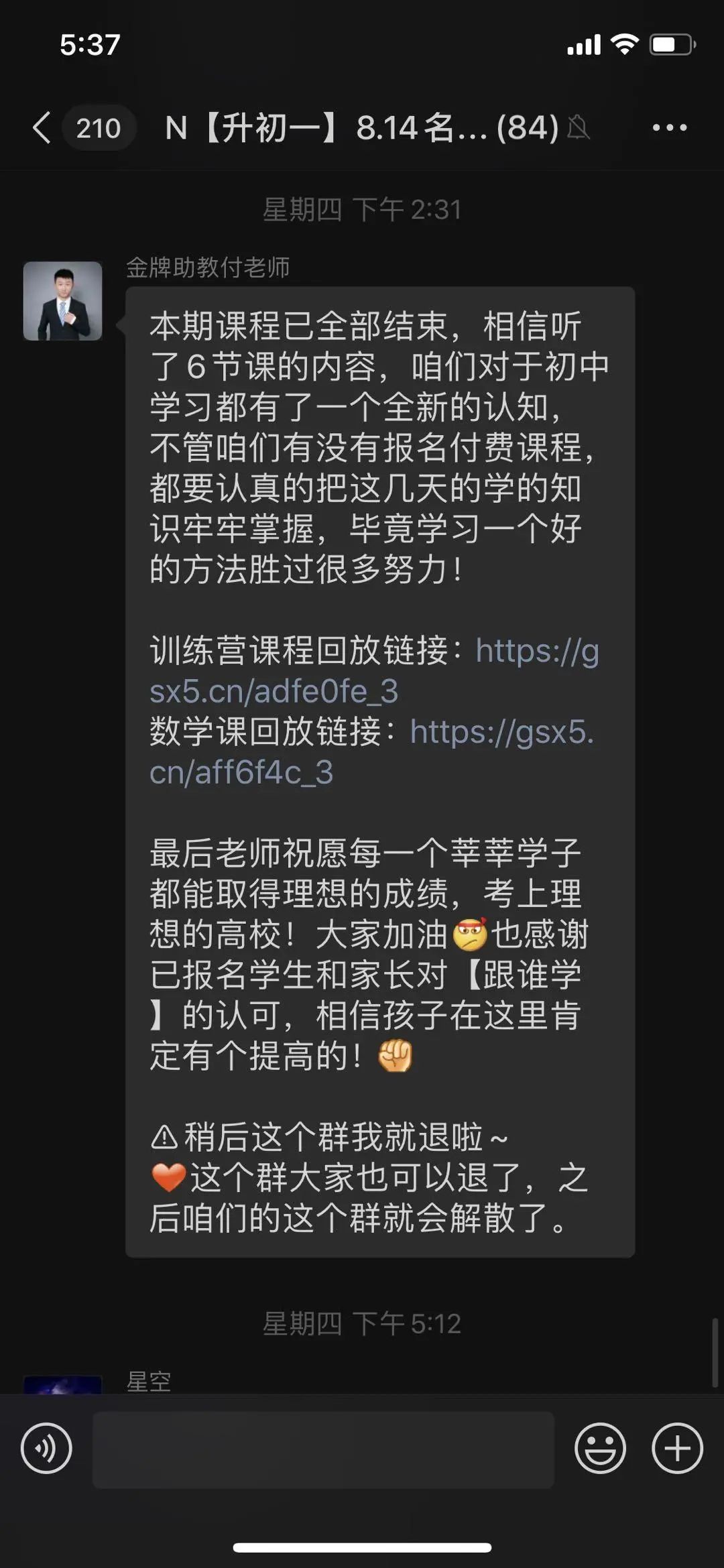
Task: Go back to the chat list
Action: click(42, 127)
